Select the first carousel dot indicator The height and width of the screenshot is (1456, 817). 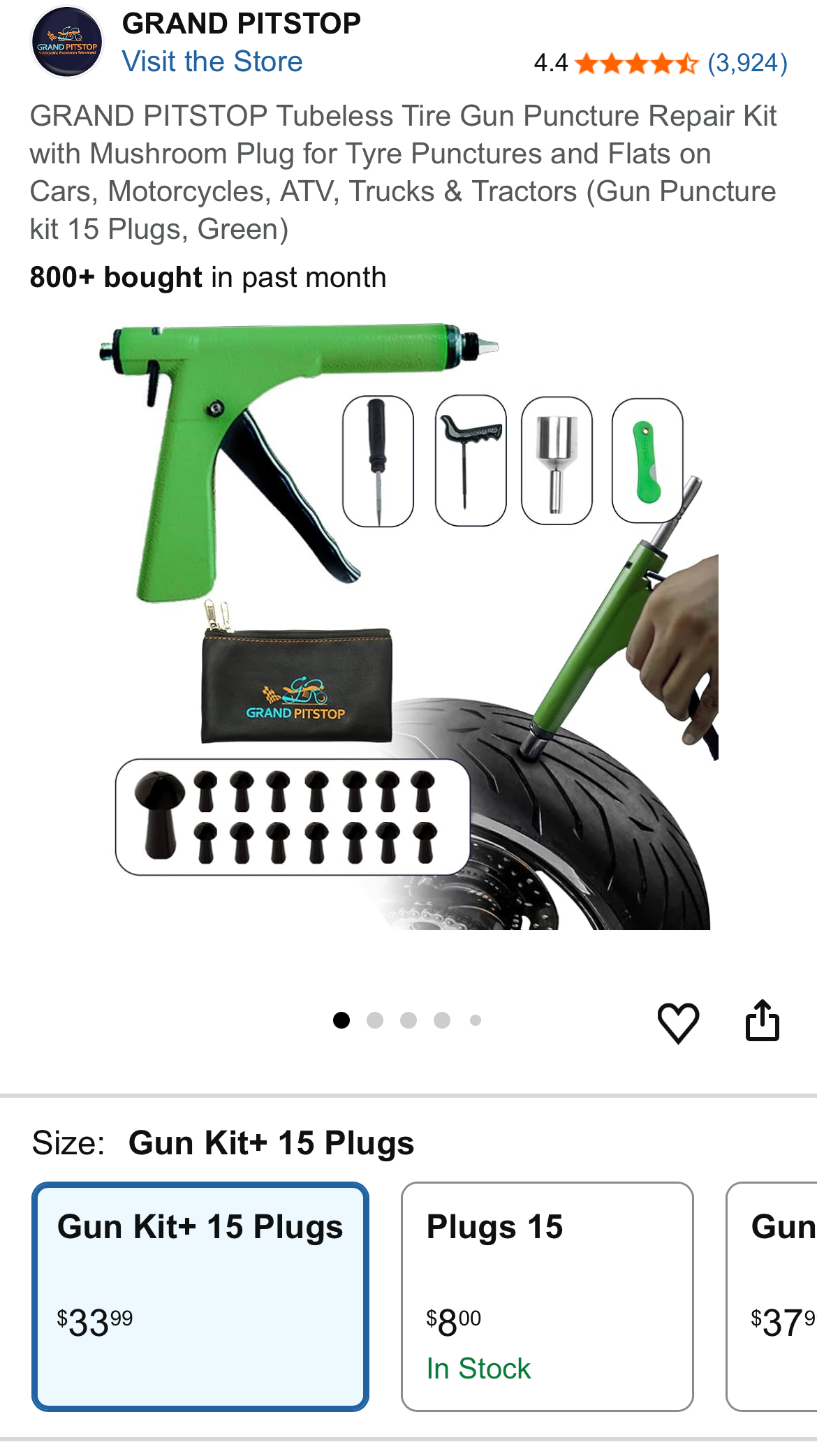343,1020
